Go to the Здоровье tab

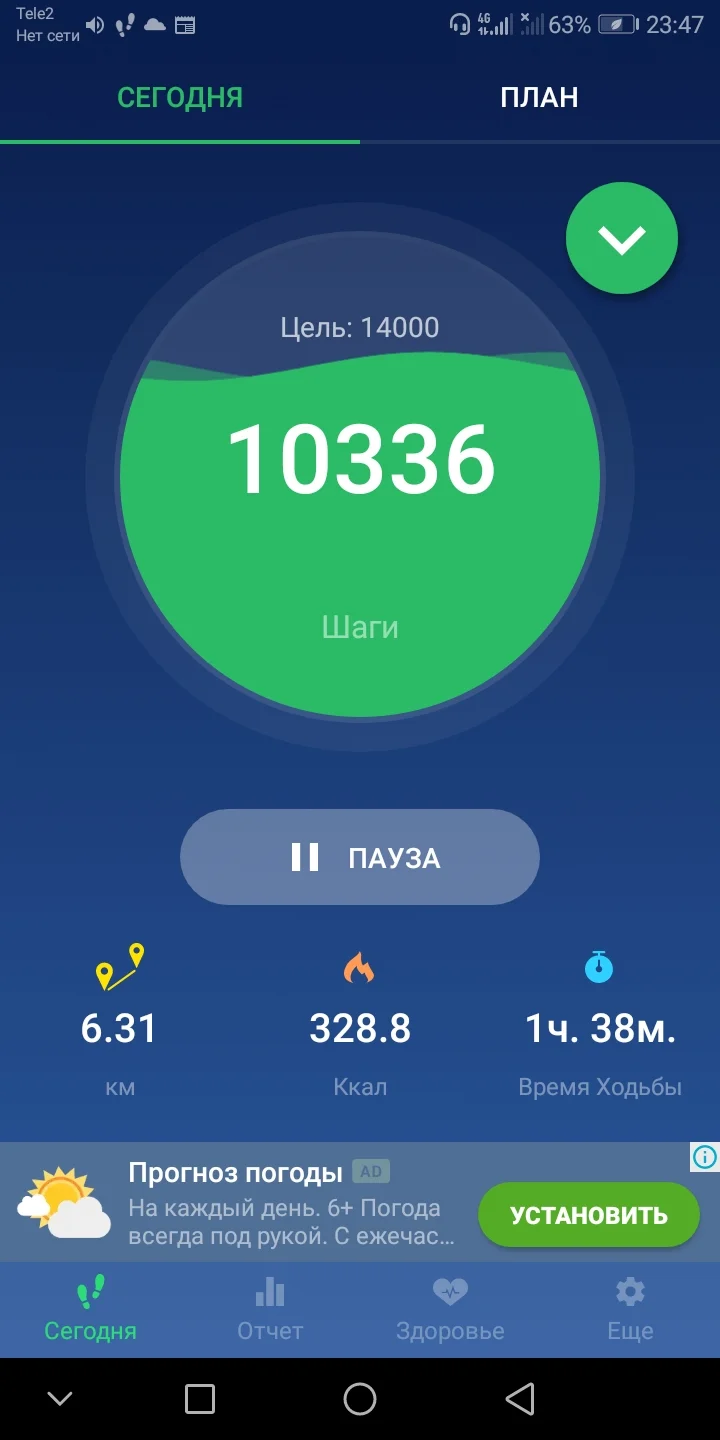coord(450,1310)
